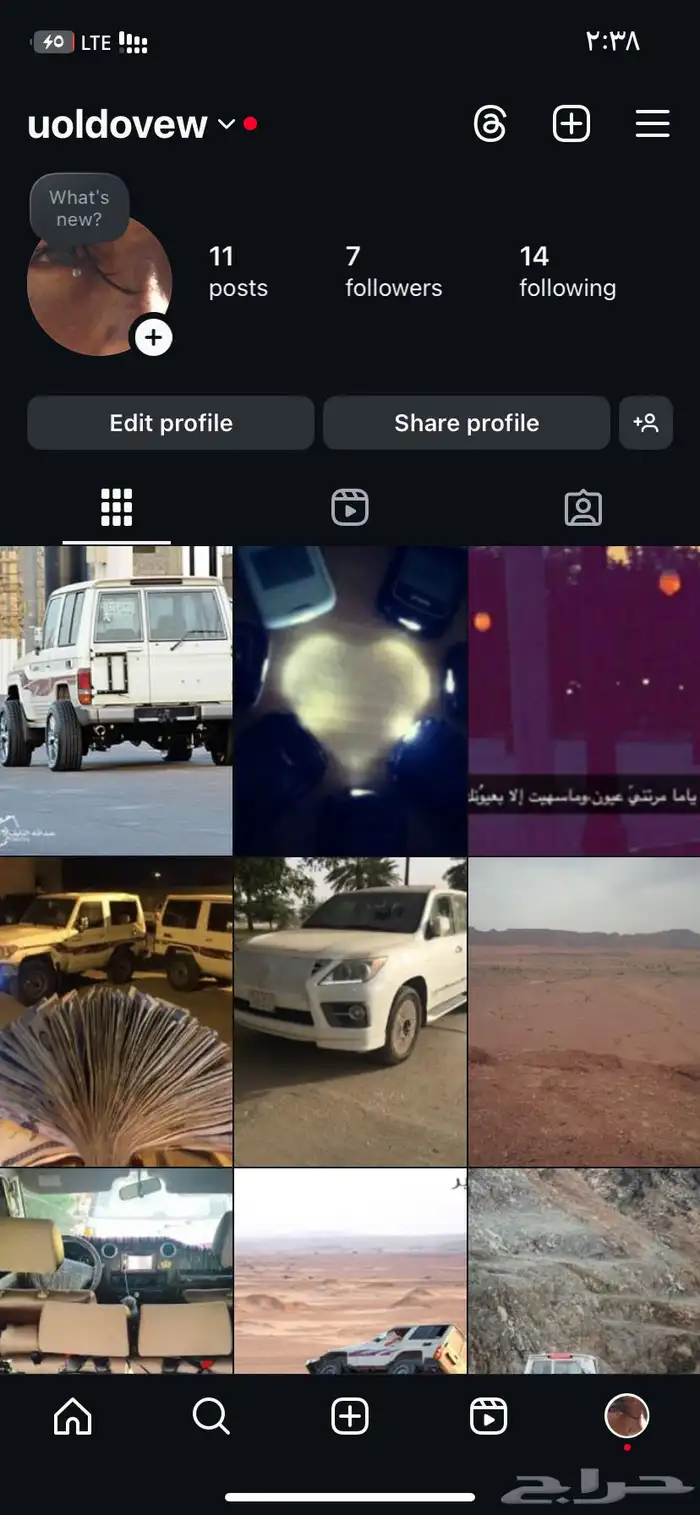Switch to the Reels profile tab

pyautogui.click(x=350, y=508)
